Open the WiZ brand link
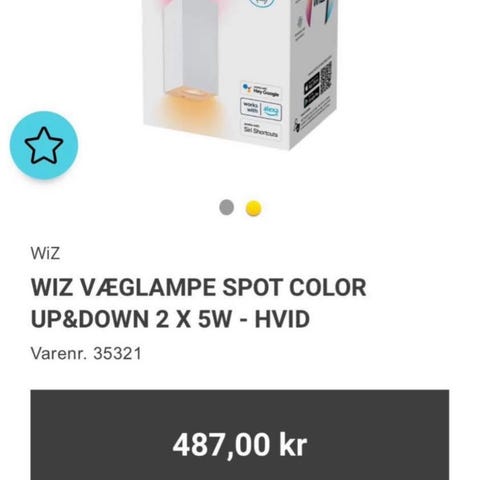The image size is (480, 480). pos(45,253)
